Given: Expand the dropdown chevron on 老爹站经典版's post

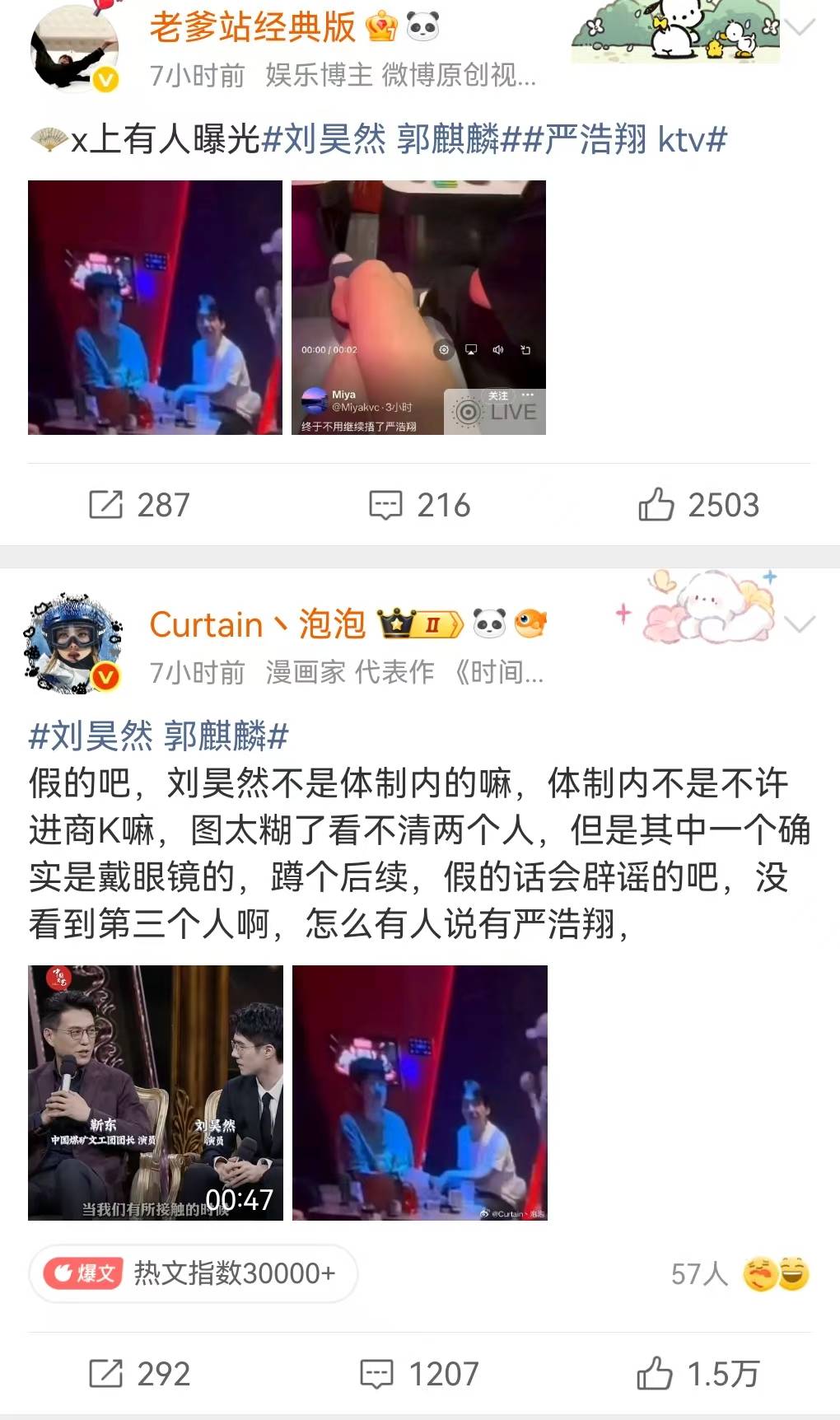Looking at the screenshot, I should click(800, 28).
